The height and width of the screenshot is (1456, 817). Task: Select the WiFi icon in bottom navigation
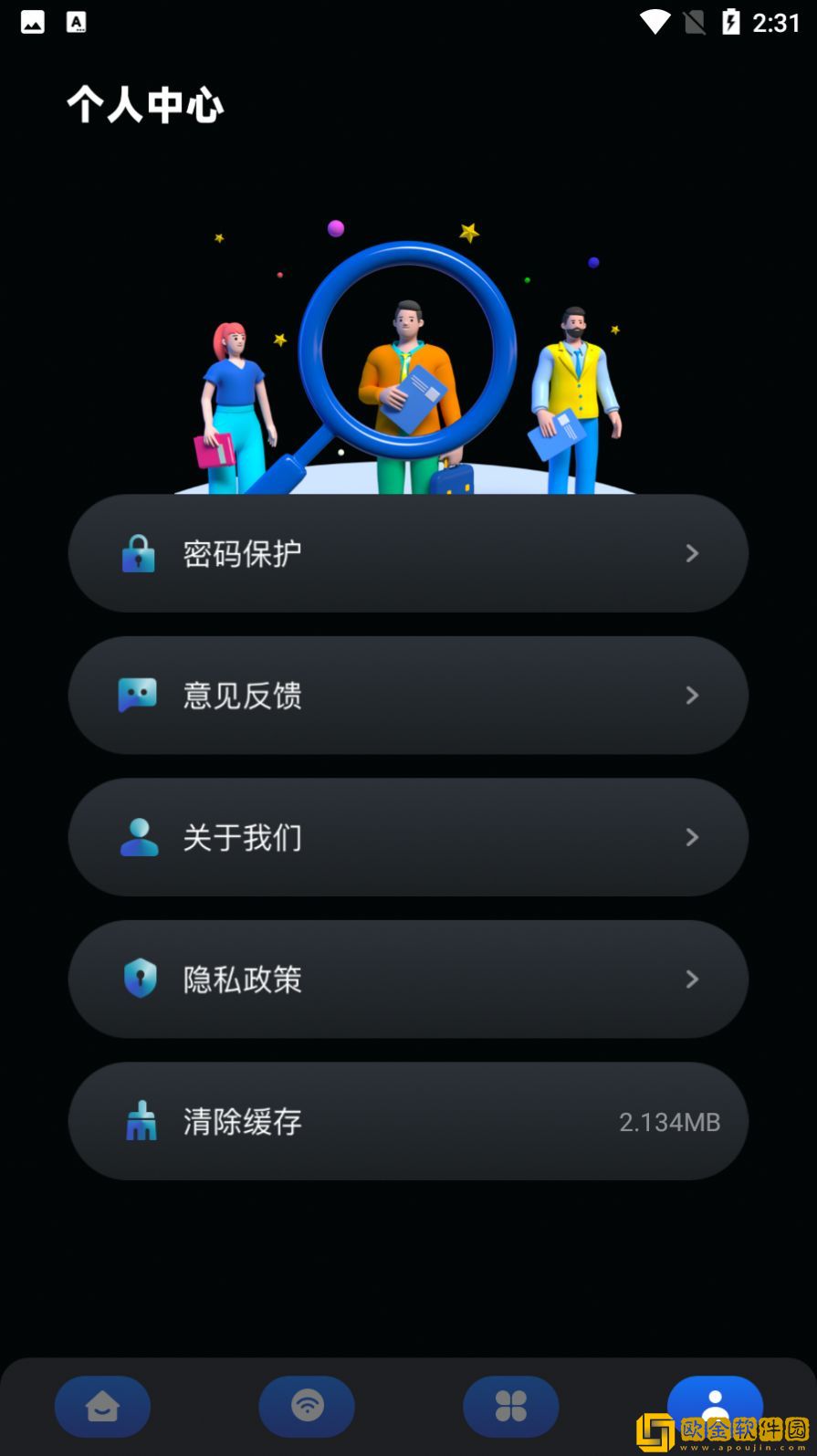pyautogui.click(x=307, y=1407)
